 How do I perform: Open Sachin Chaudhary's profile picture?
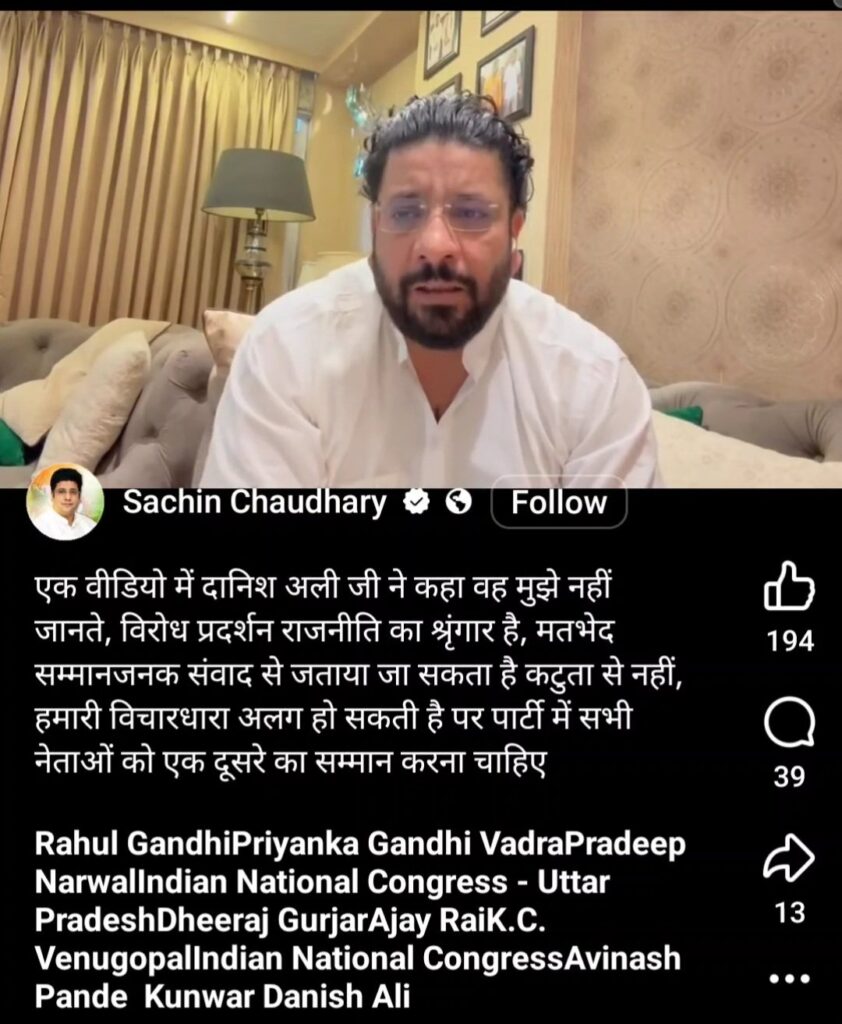click(65, 504)
